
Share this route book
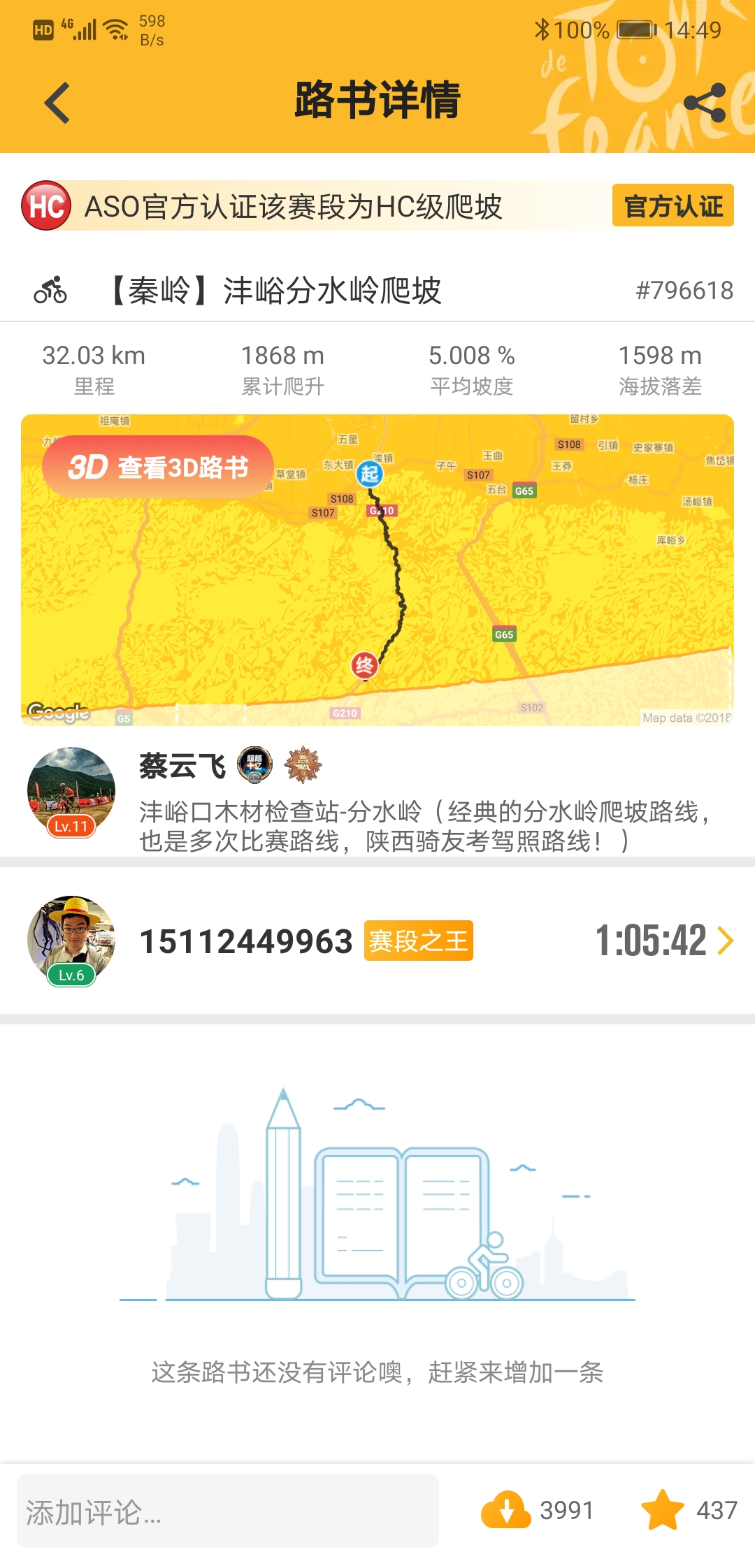point(705,103)
